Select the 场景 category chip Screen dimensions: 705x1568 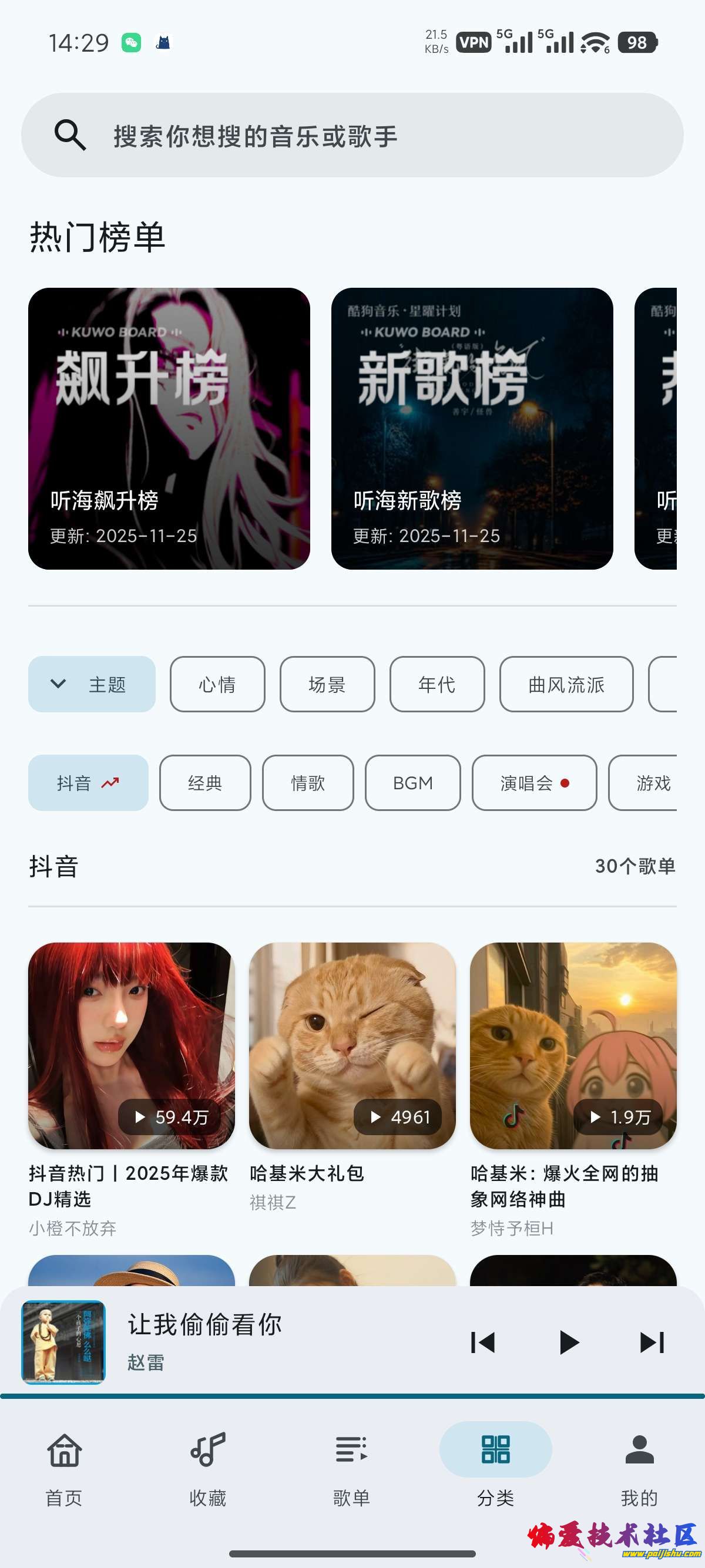click(x=327, y=684)
